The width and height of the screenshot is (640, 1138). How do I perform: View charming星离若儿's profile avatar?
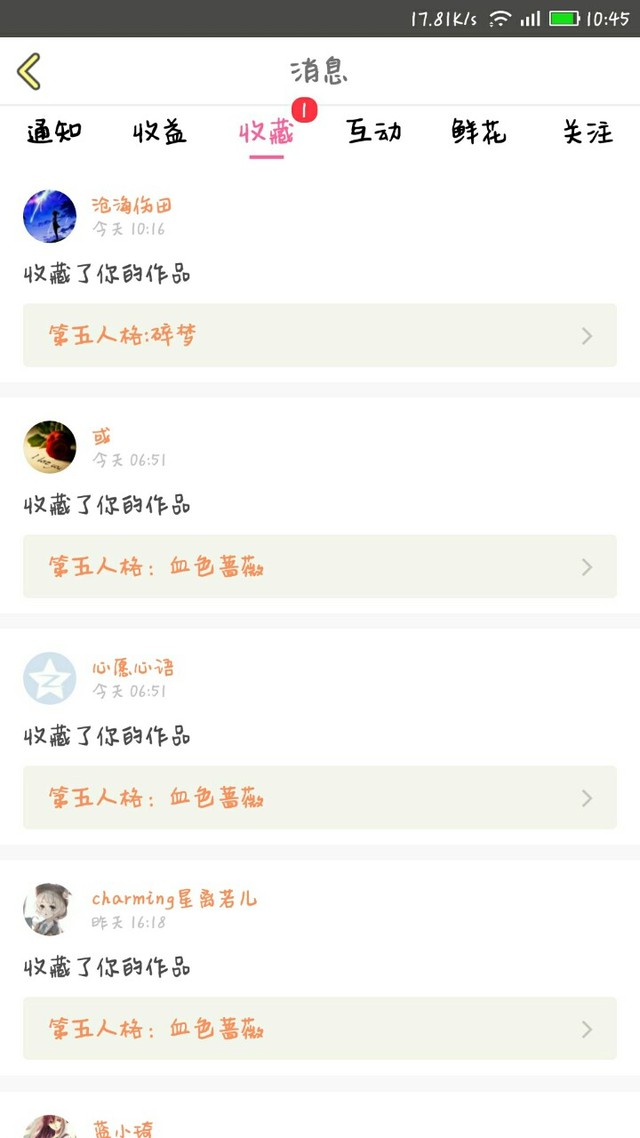click(x=50, y=909)
